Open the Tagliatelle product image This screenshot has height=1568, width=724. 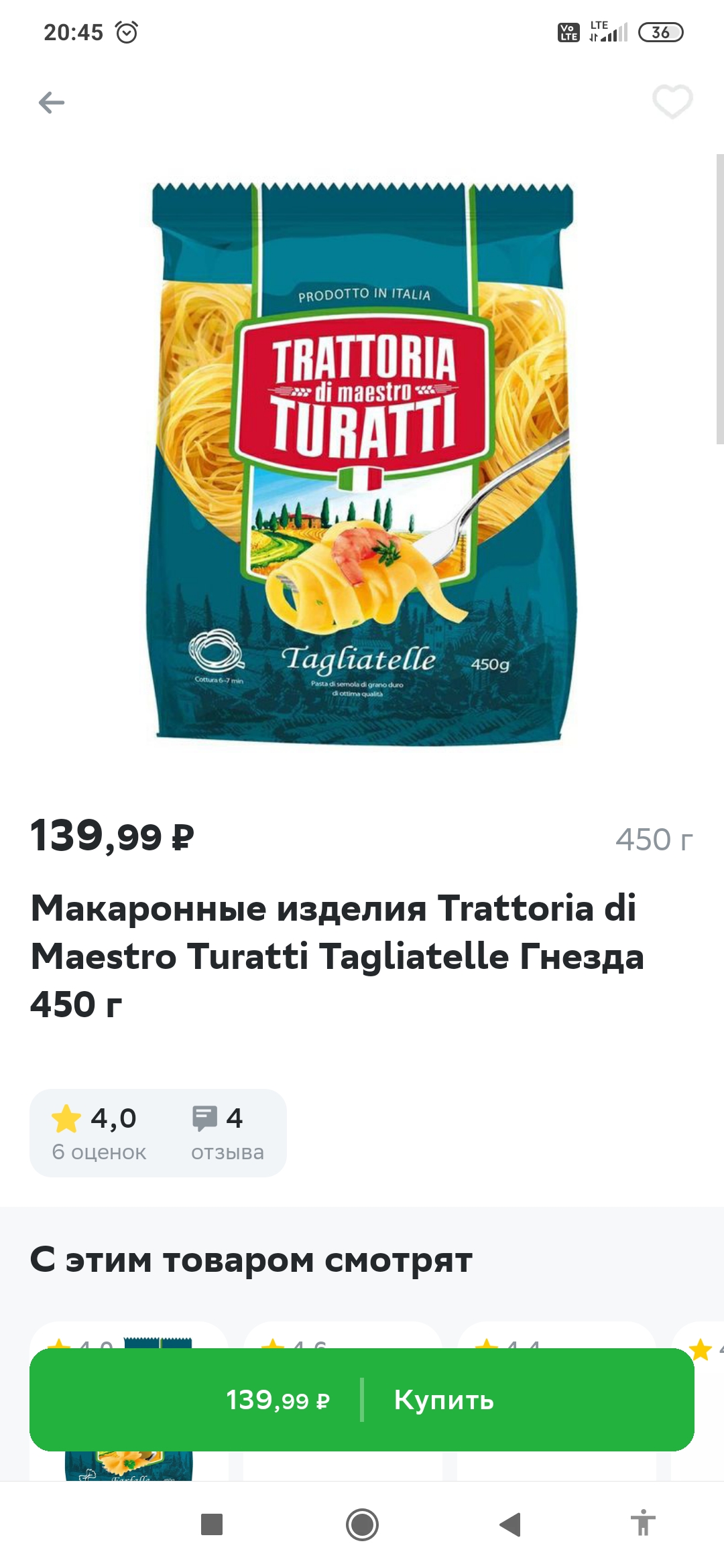362,462
